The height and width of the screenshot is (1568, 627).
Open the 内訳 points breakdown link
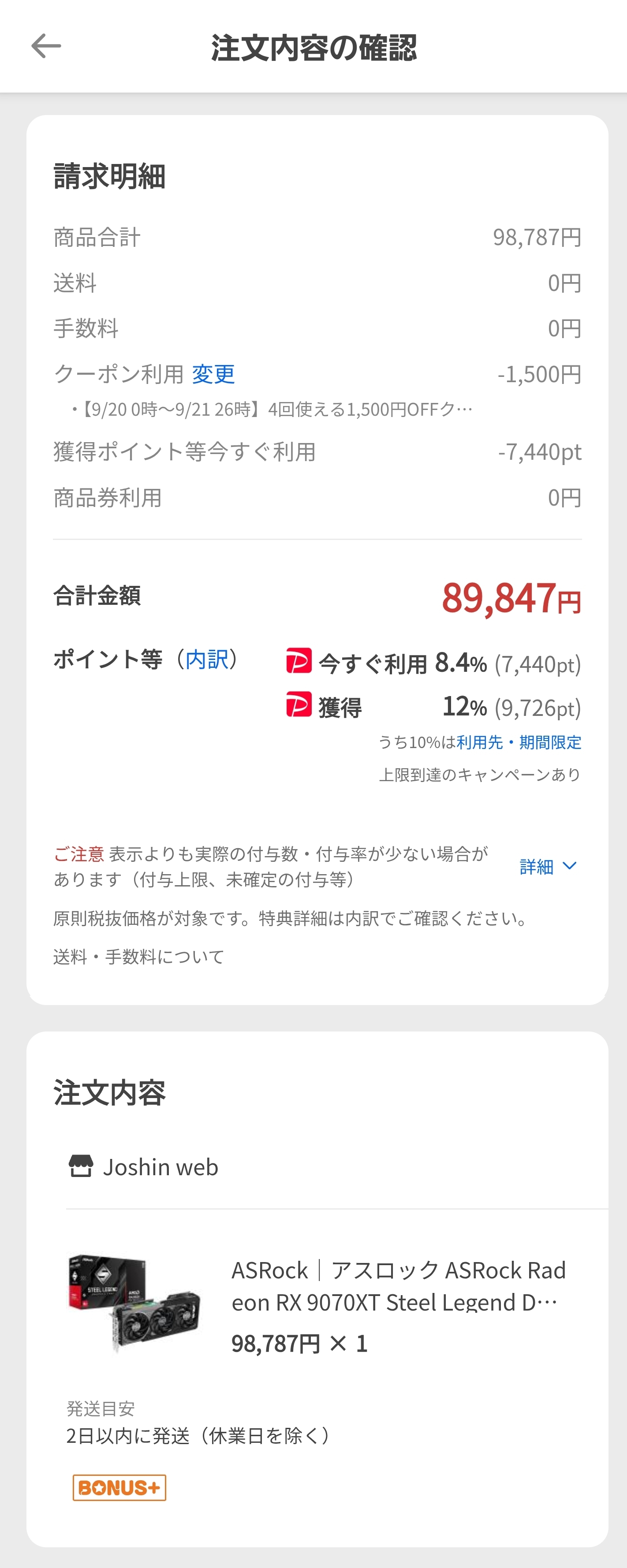(x=207, y=659)
